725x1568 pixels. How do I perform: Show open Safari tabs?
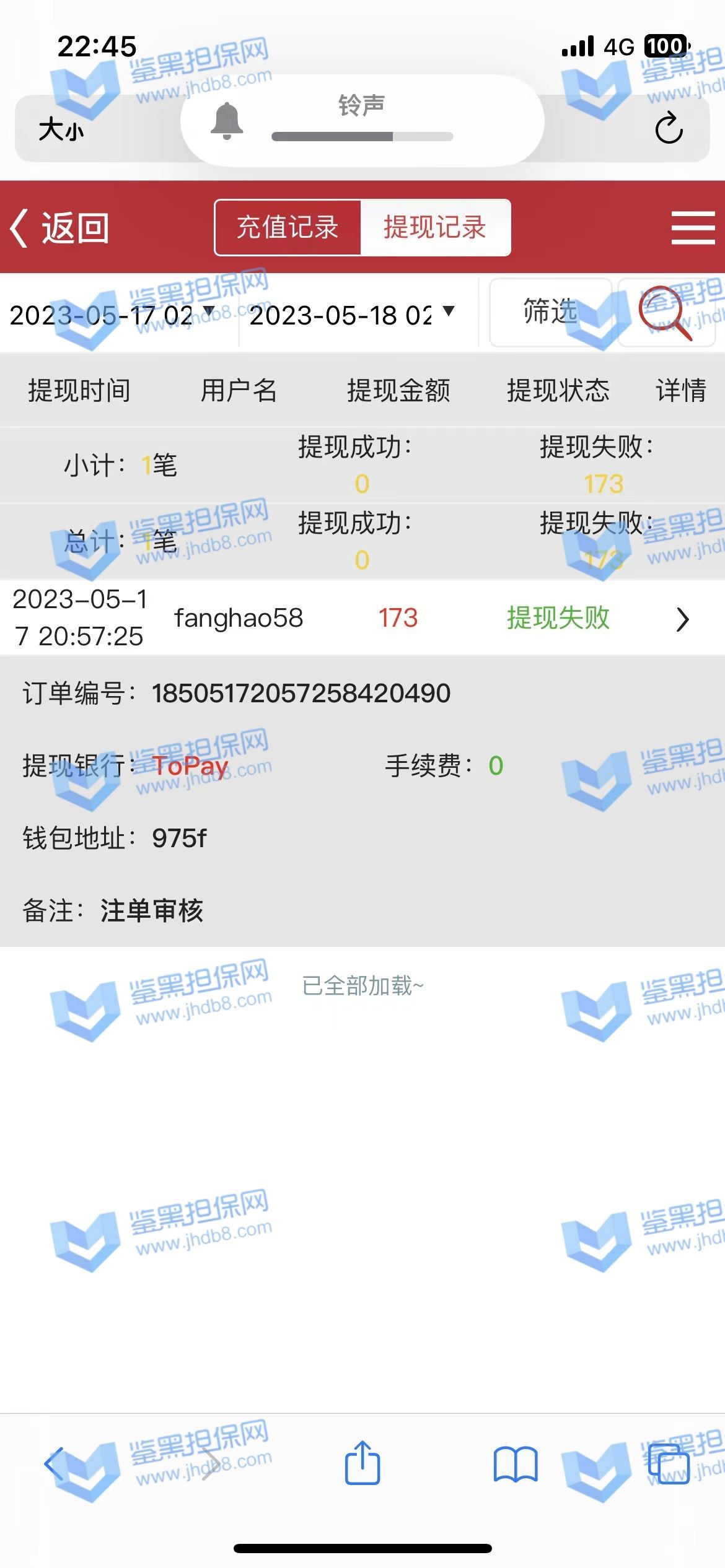[668, 1464]
